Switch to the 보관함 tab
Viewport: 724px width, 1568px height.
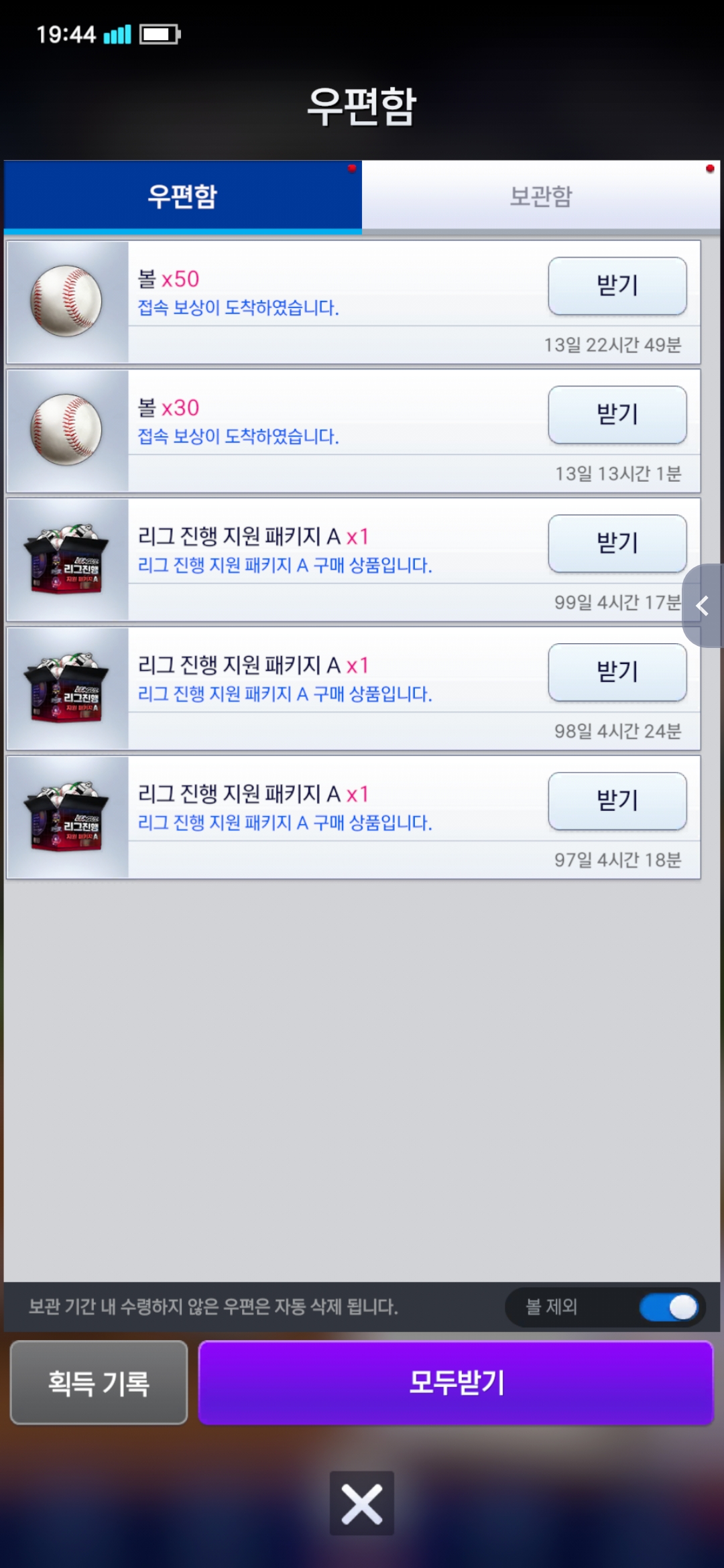(540, 196)
